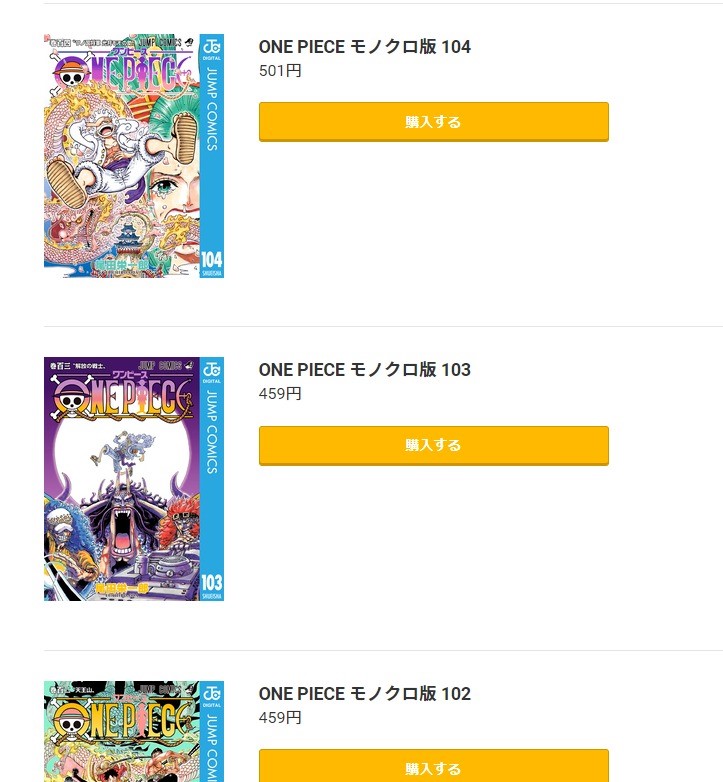
Task: Open the volume 103 cover image
Action: click(x=133, y=479)
